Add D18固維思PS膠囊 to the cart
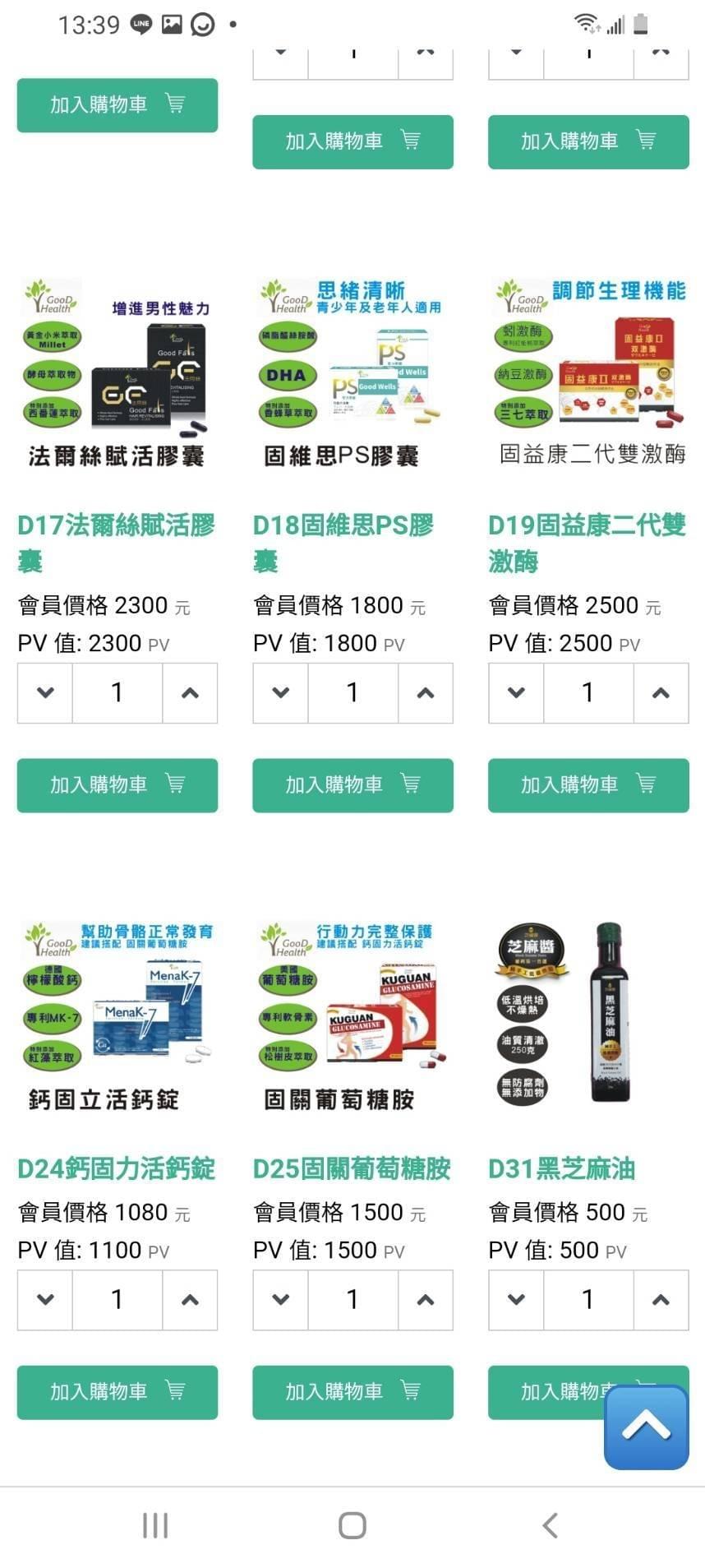 point(352,784)
